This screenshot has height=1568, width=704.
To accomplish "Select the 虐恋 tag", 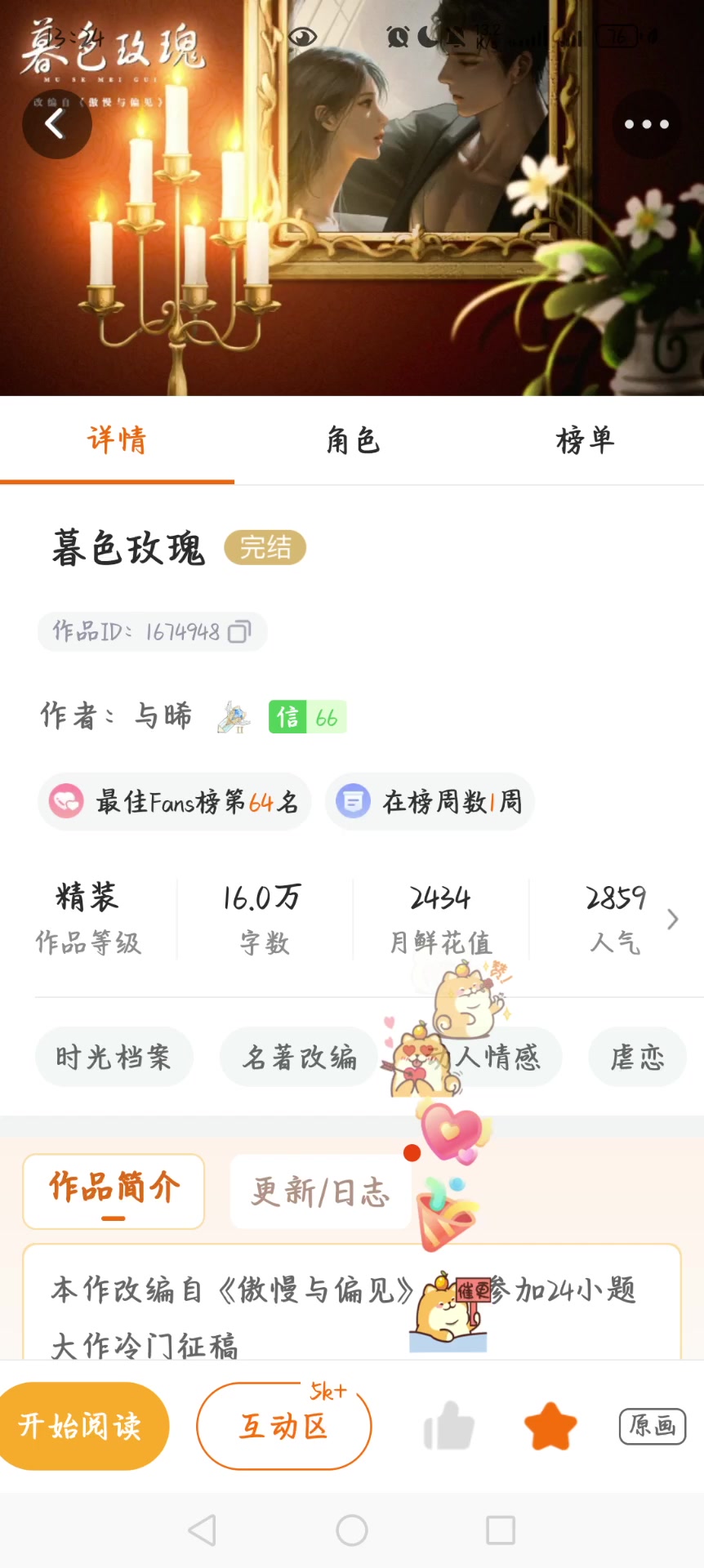I will coord(637,1058).
